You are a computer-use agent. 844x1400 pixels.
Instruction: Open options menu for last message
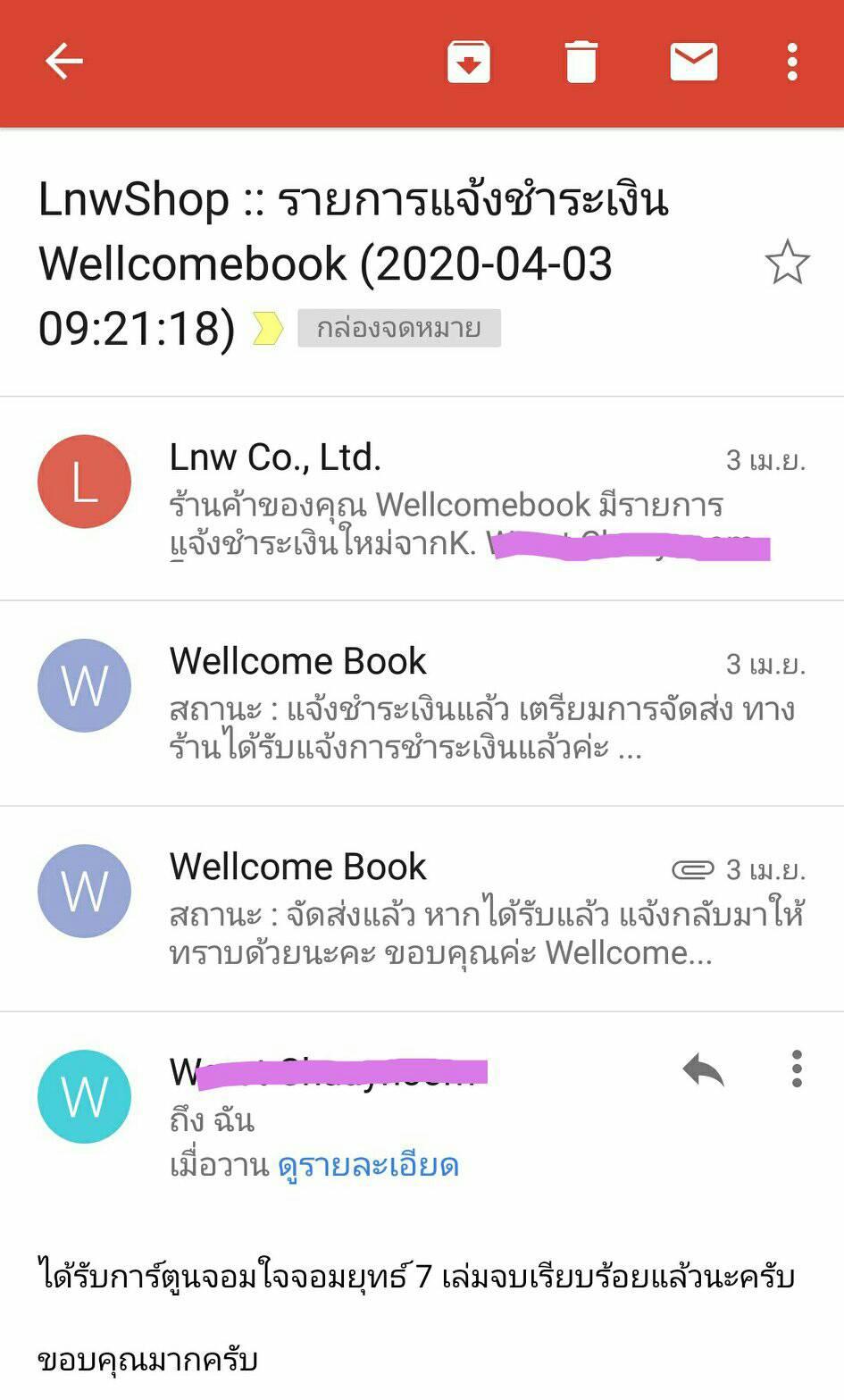pos(797,1069)
